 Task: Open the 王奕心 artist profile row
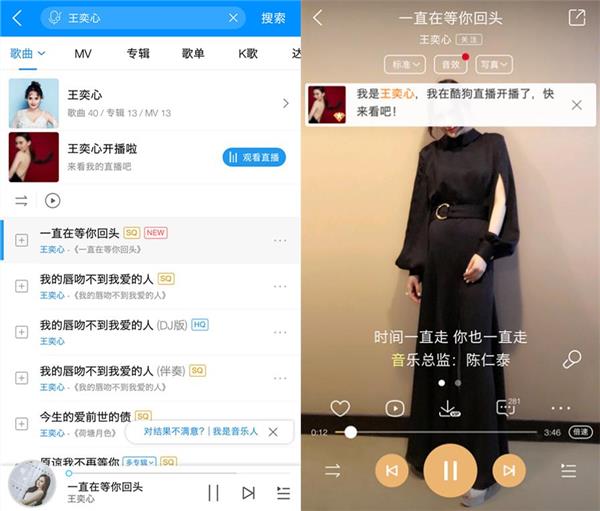pos(150,103)
